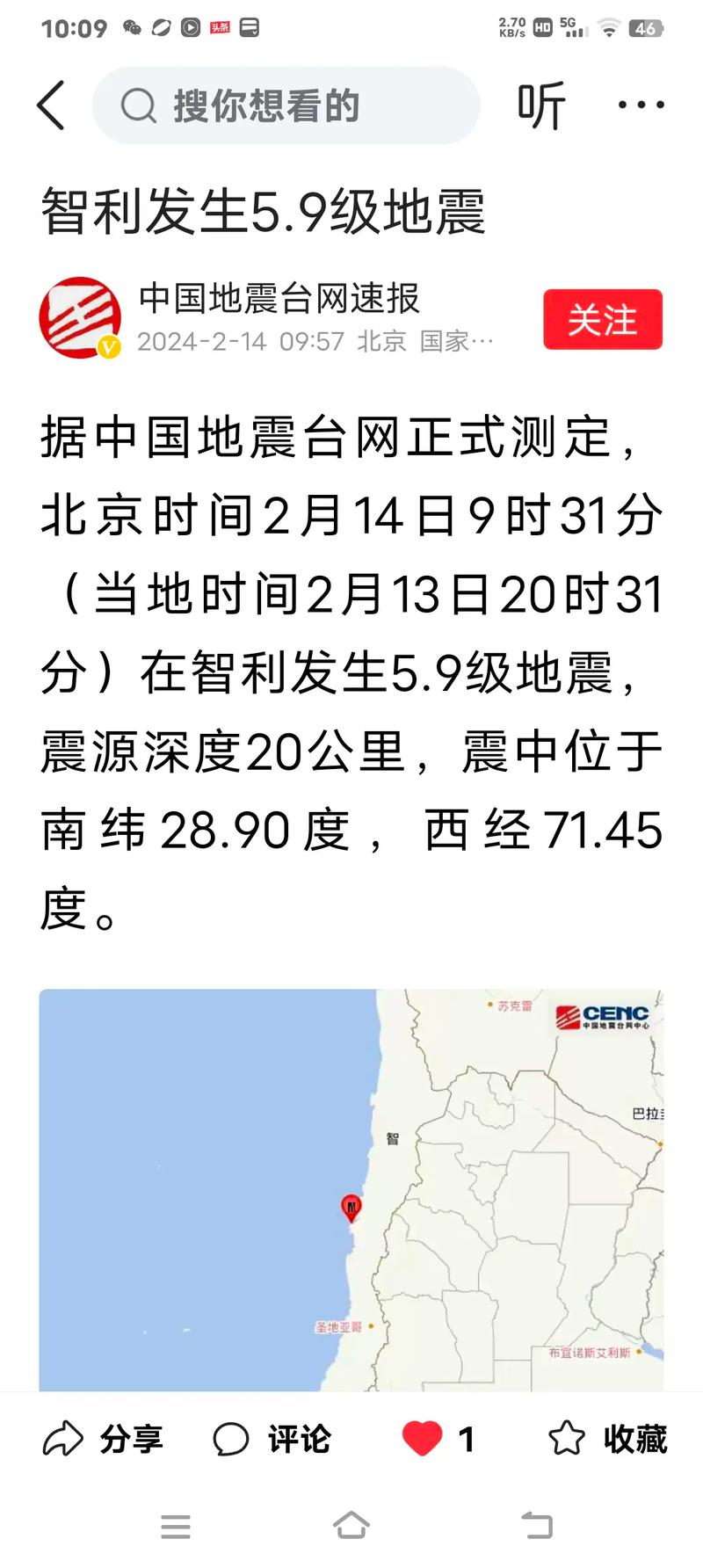Go back using the top-left arrow
The height and width of the screenshot is (1568, 703).
(51, 105)
